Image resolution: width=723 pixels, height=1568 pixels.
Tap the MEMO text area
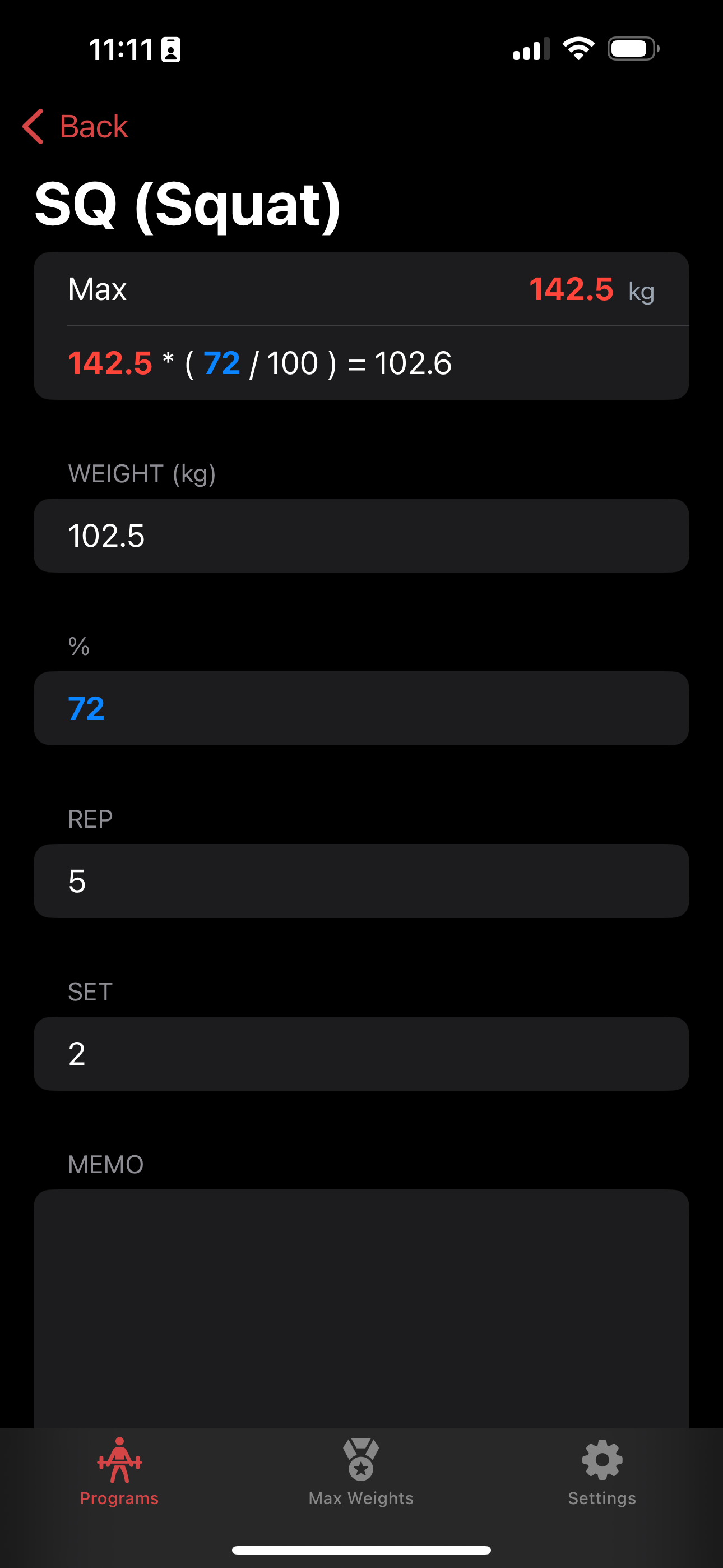[361, 1309]
